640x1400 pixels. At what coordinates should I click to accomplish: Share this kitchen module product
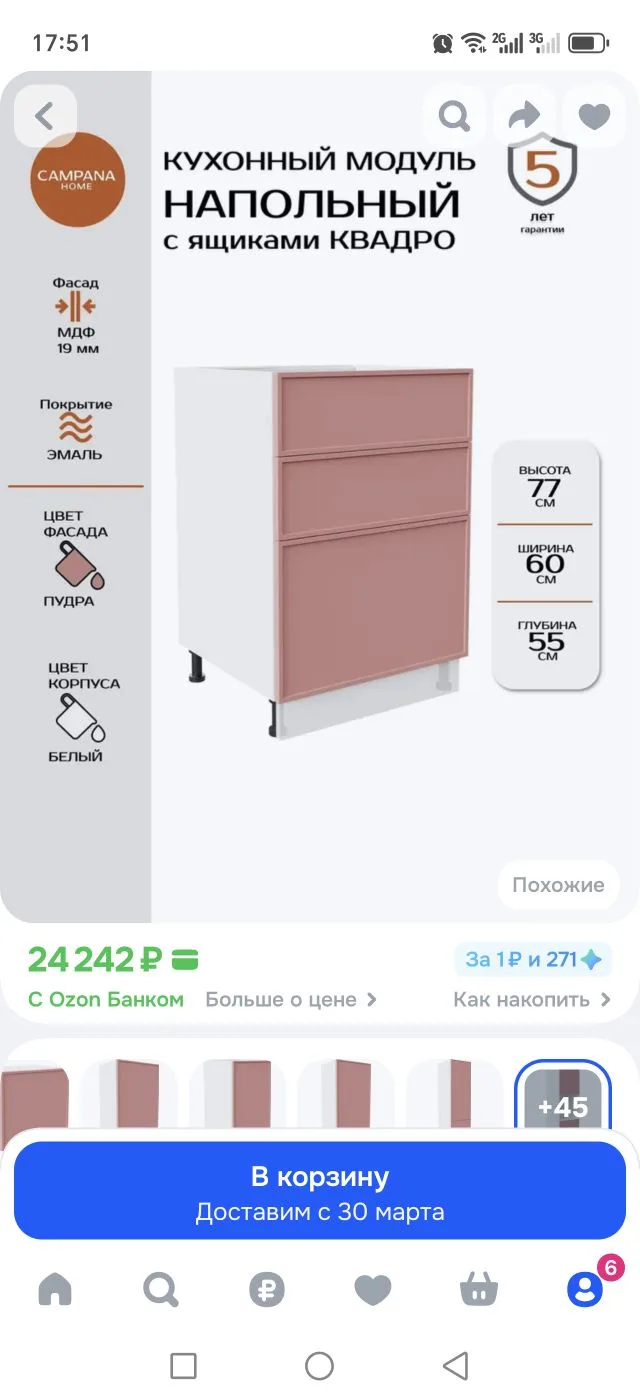click(524, 117)
